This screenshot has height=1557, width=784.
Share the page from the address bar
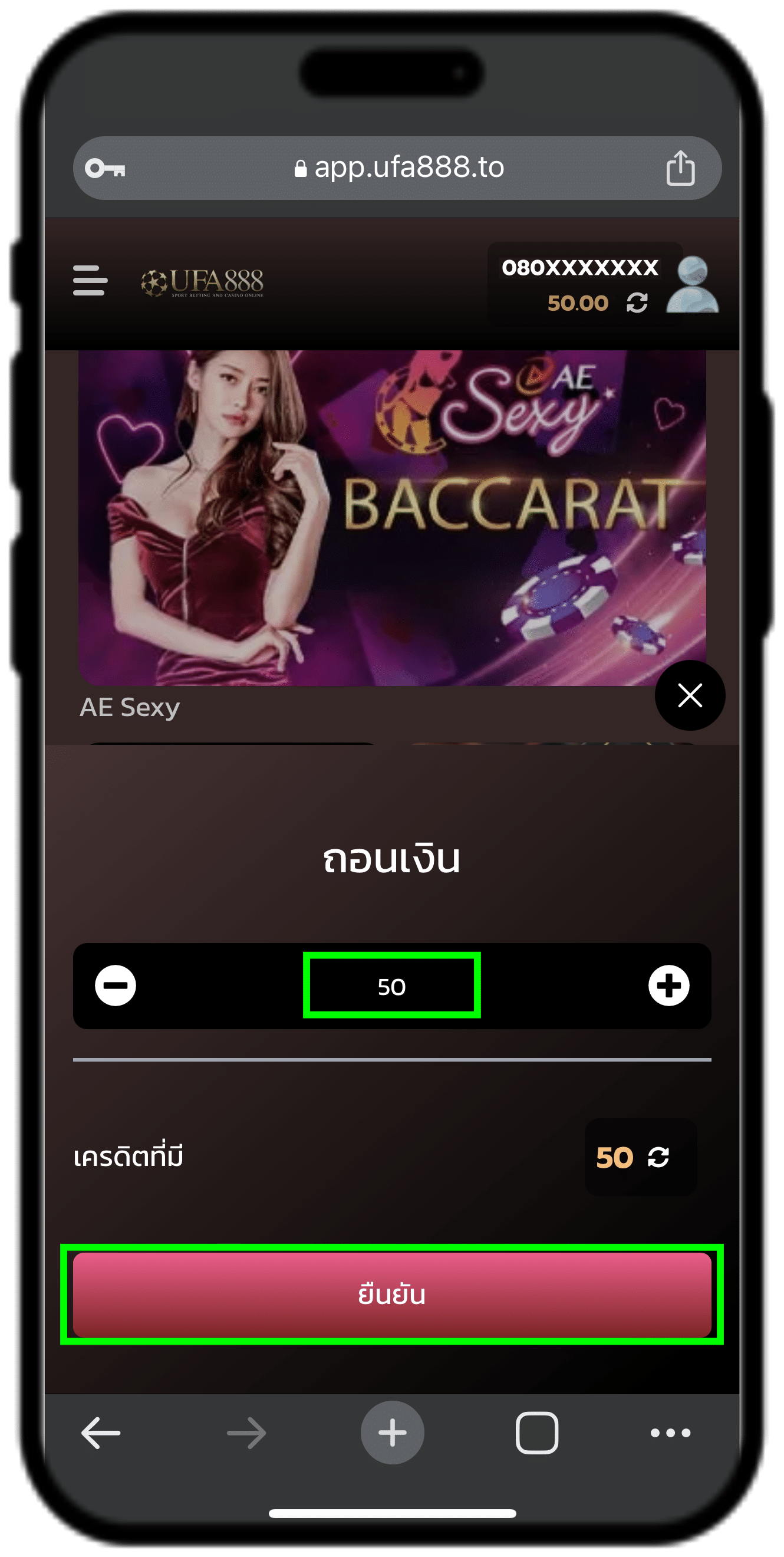point(680,168)
